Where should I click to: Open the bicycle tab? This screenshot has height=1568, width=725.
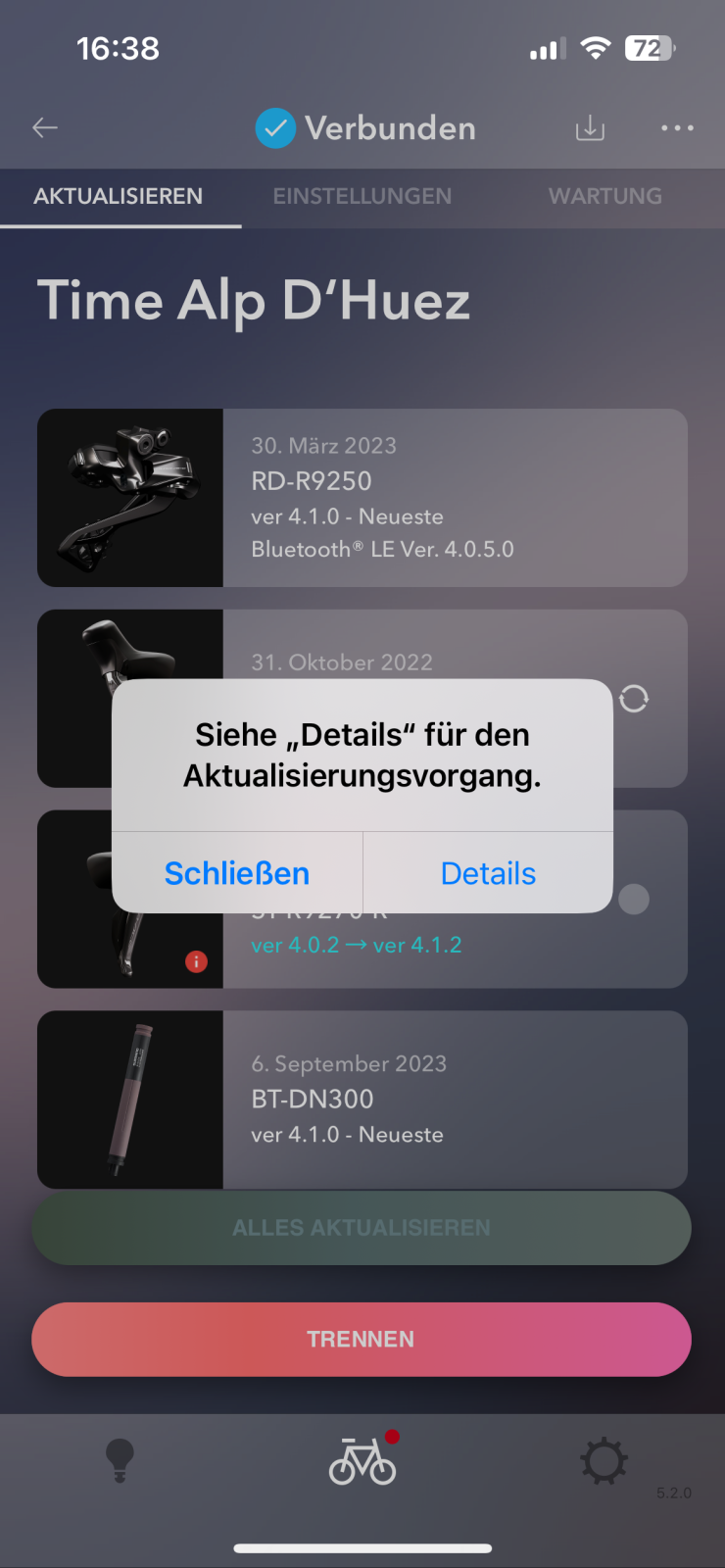(362, 1461)
